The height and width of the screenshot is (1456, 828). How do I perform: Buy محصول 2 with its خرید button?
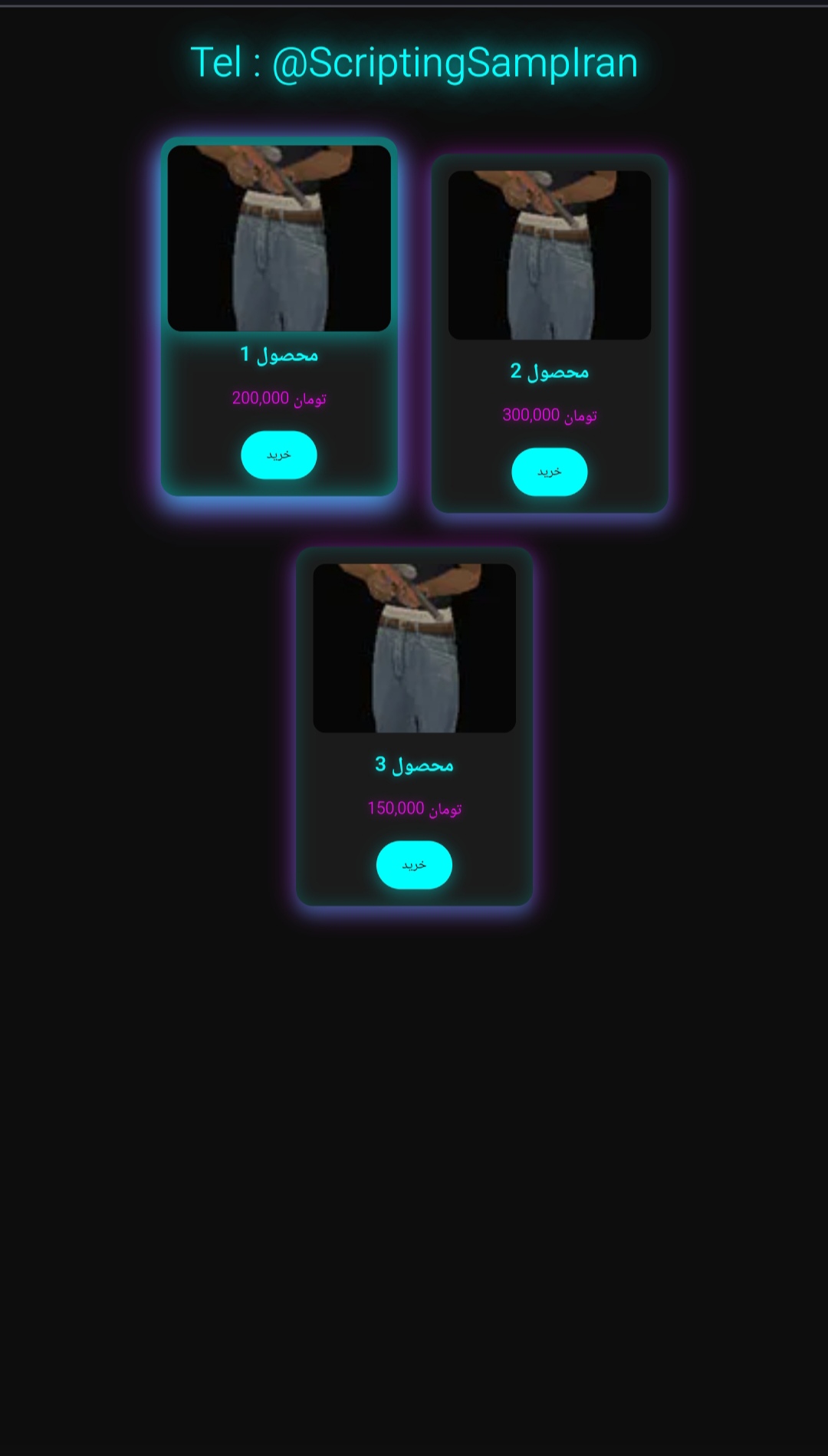(550, 472)
